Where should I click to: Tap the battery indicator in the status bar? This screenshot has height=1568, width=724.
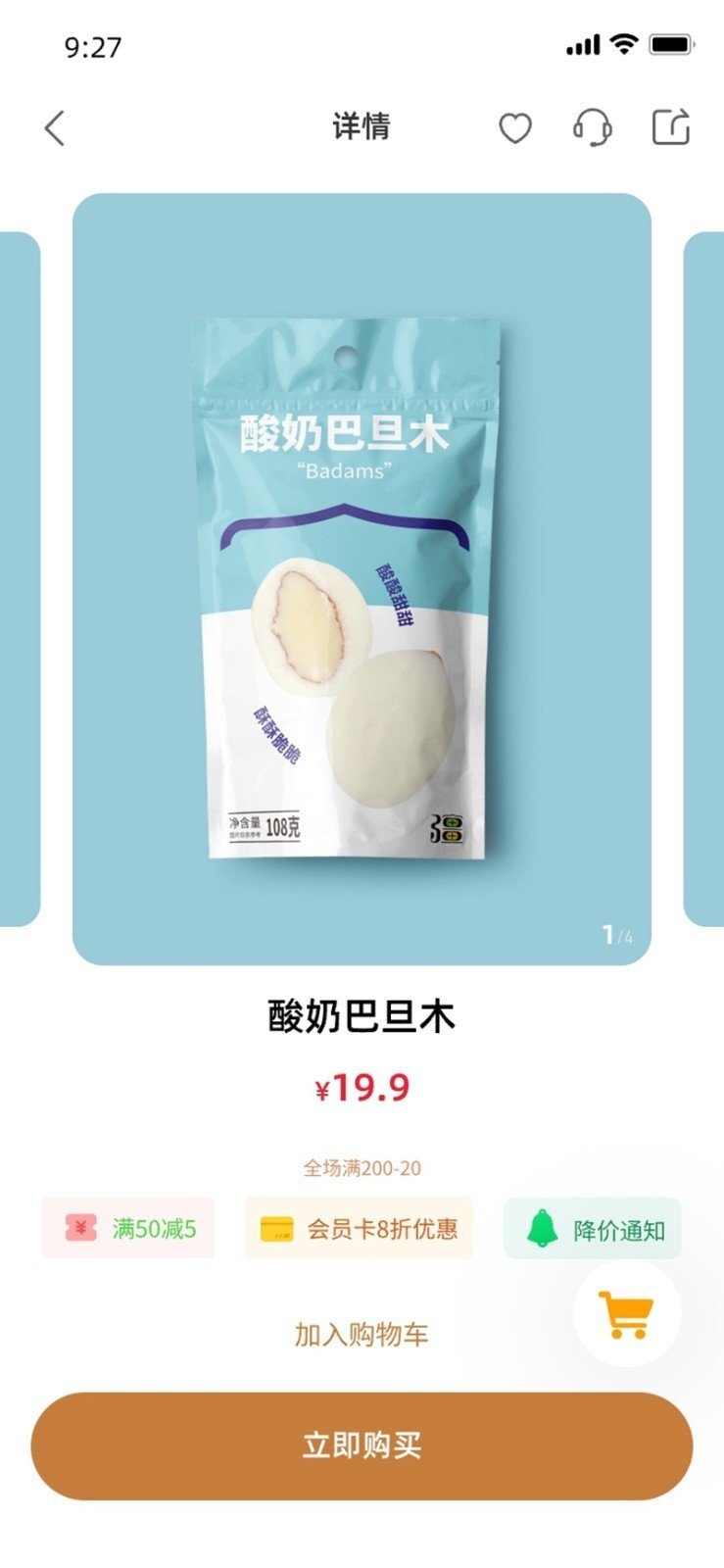click(672, 44)
